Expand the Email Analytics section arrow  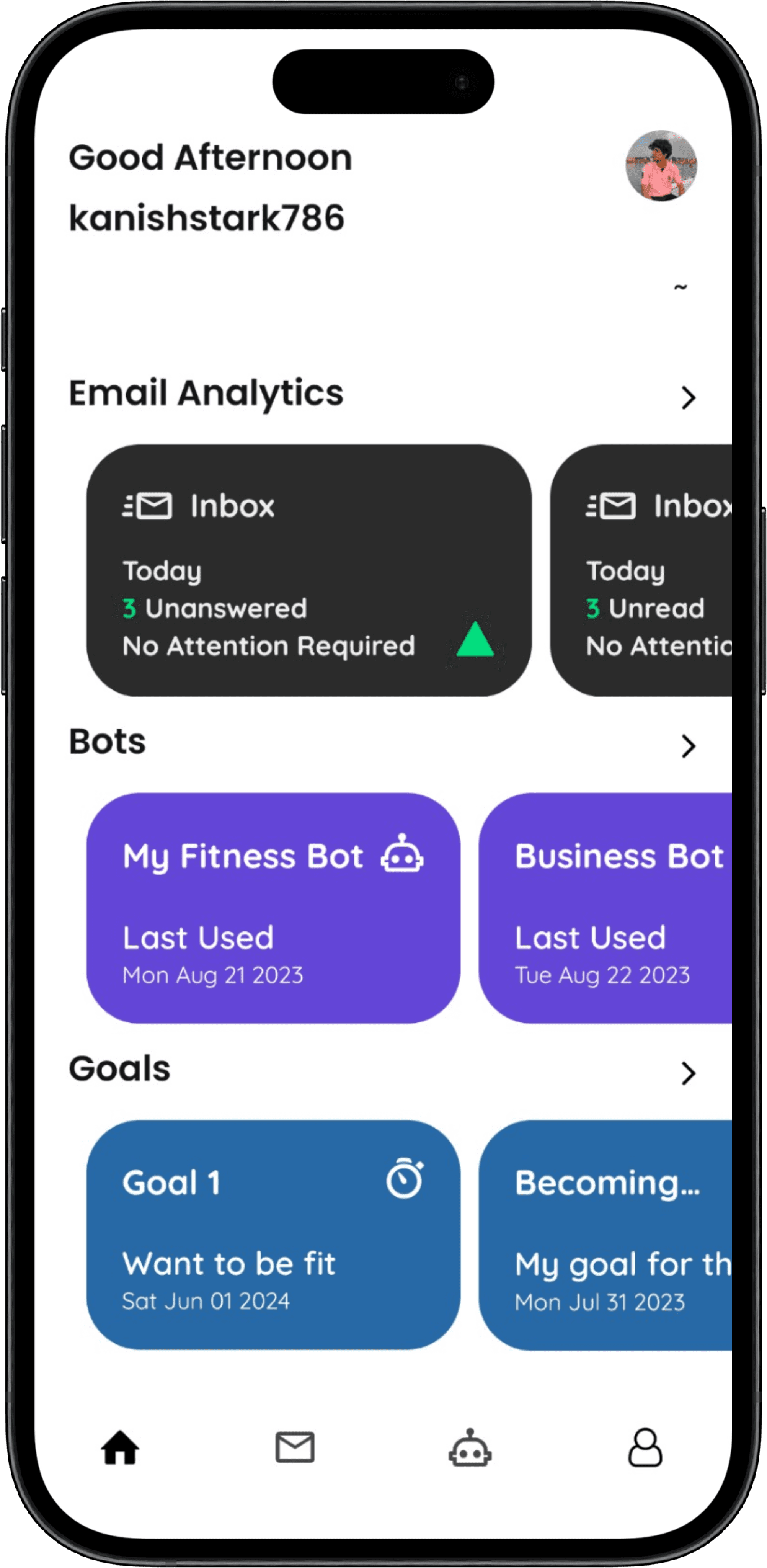point(688,398)
